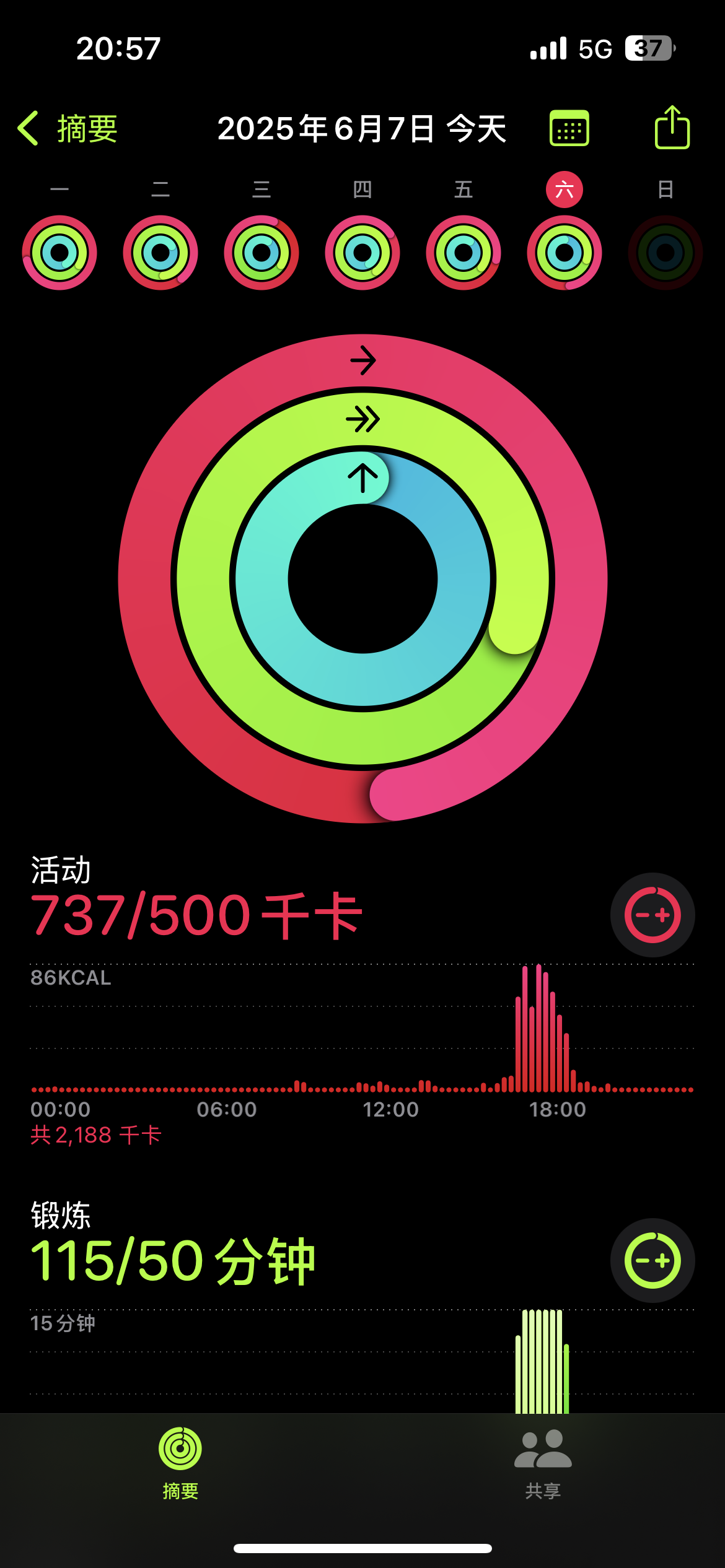Adjust the 锻炼 exercise goal
The width and height of the screenshot is (725, 1568).
652,1260
